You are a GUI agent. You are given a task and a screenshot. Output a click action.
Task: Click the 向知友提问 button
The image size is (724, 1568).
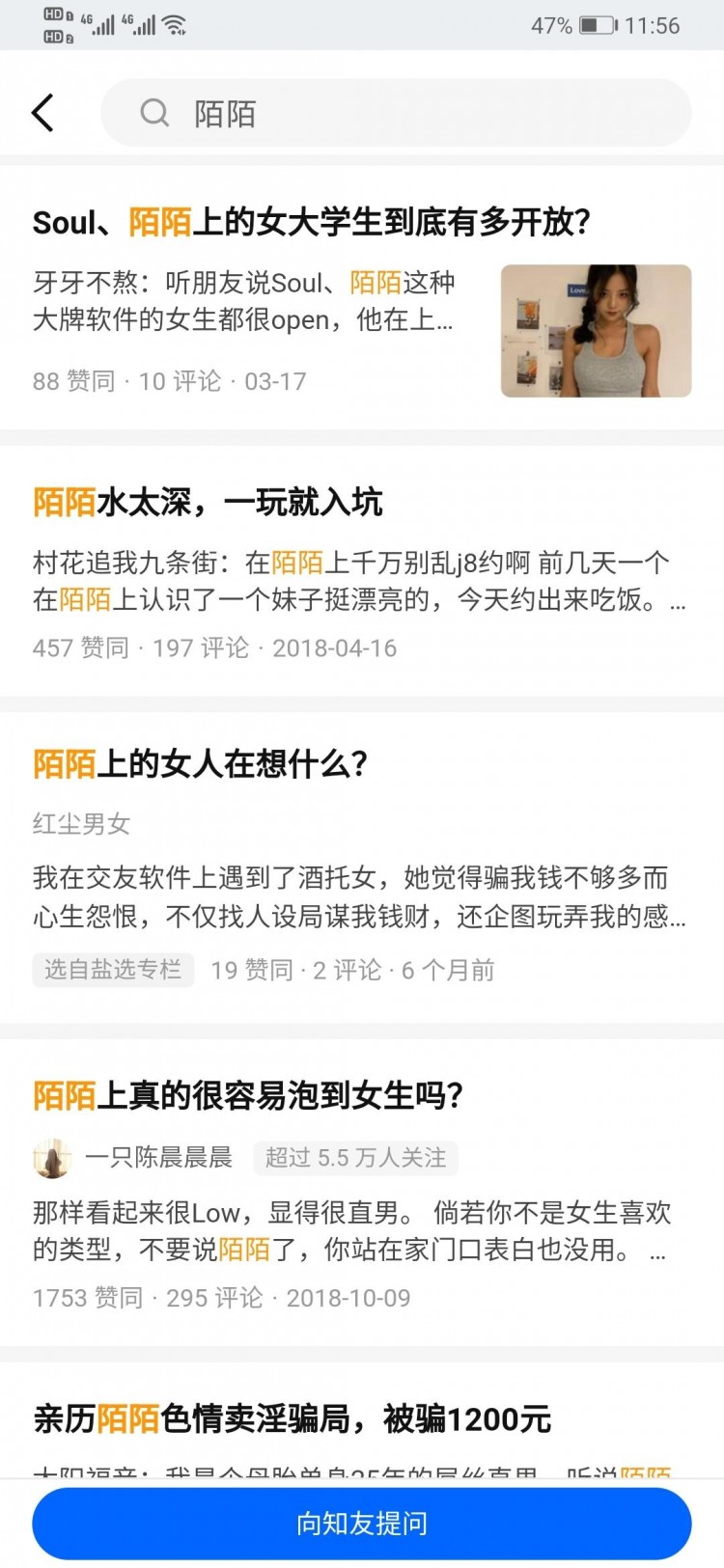[362, 1523]
